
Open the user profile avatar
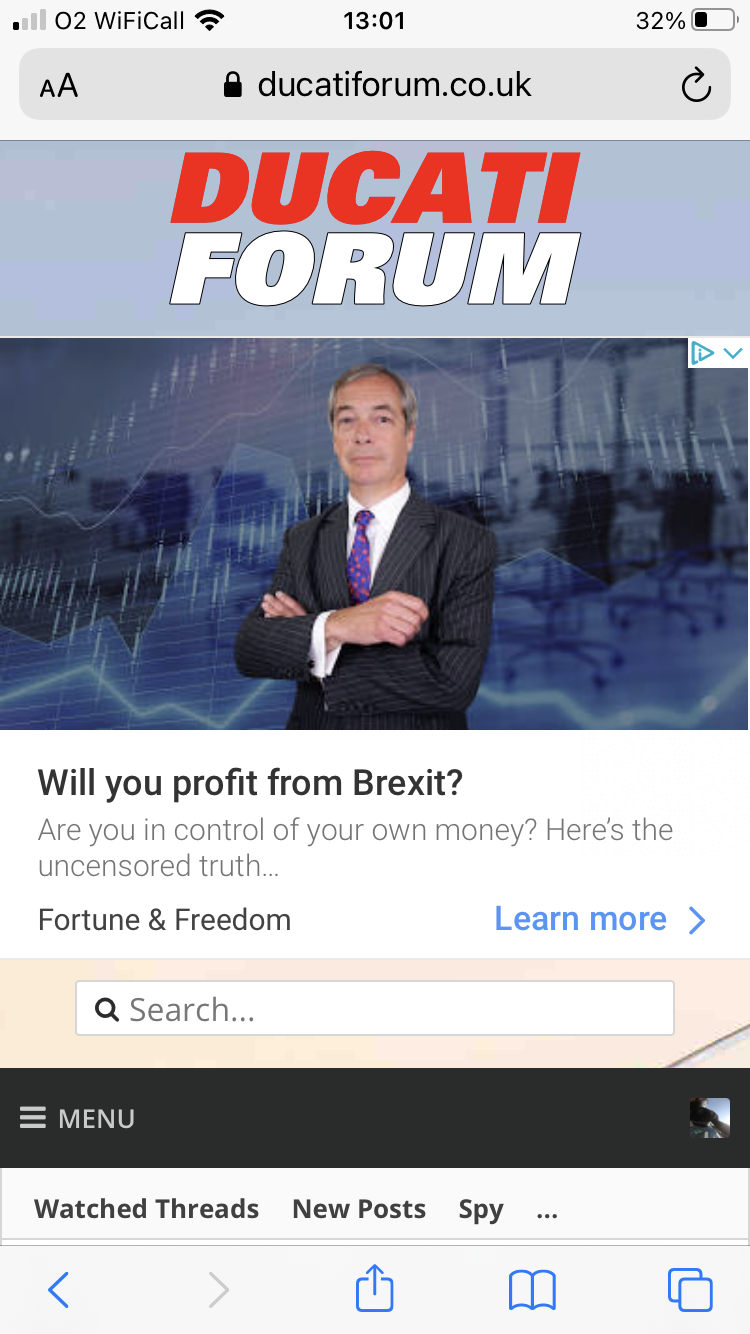tap(709, 1118)
